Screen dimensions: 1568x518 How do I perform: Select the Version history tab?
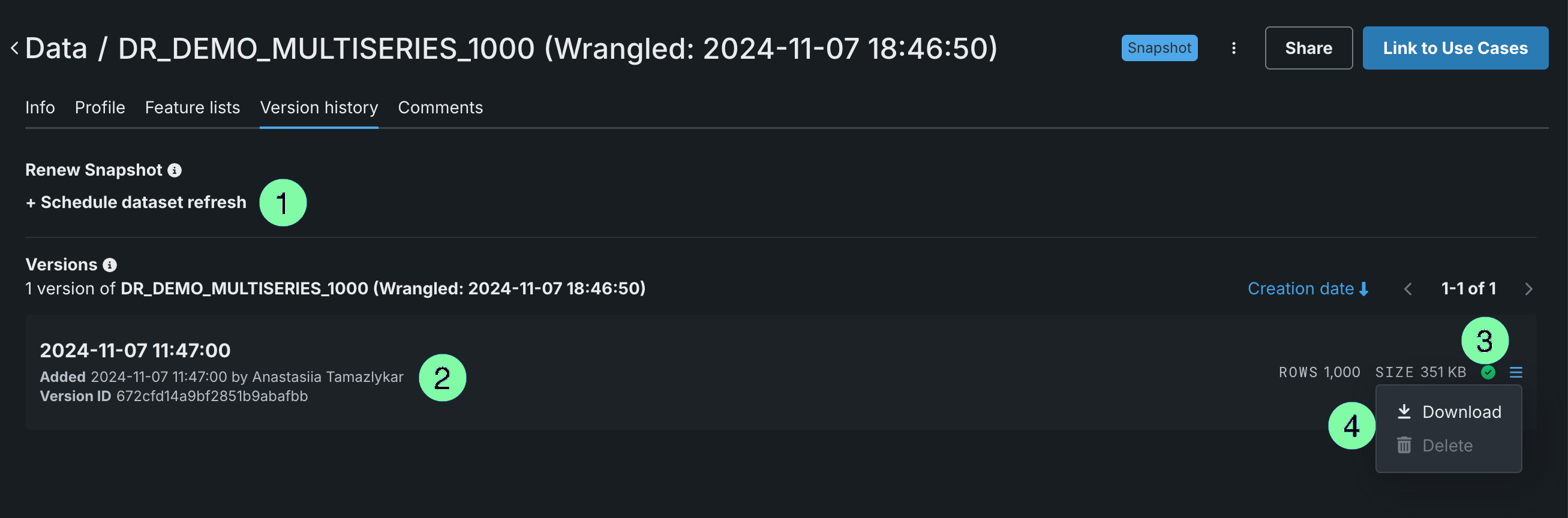pyautogui.click(x=319, y=108)
